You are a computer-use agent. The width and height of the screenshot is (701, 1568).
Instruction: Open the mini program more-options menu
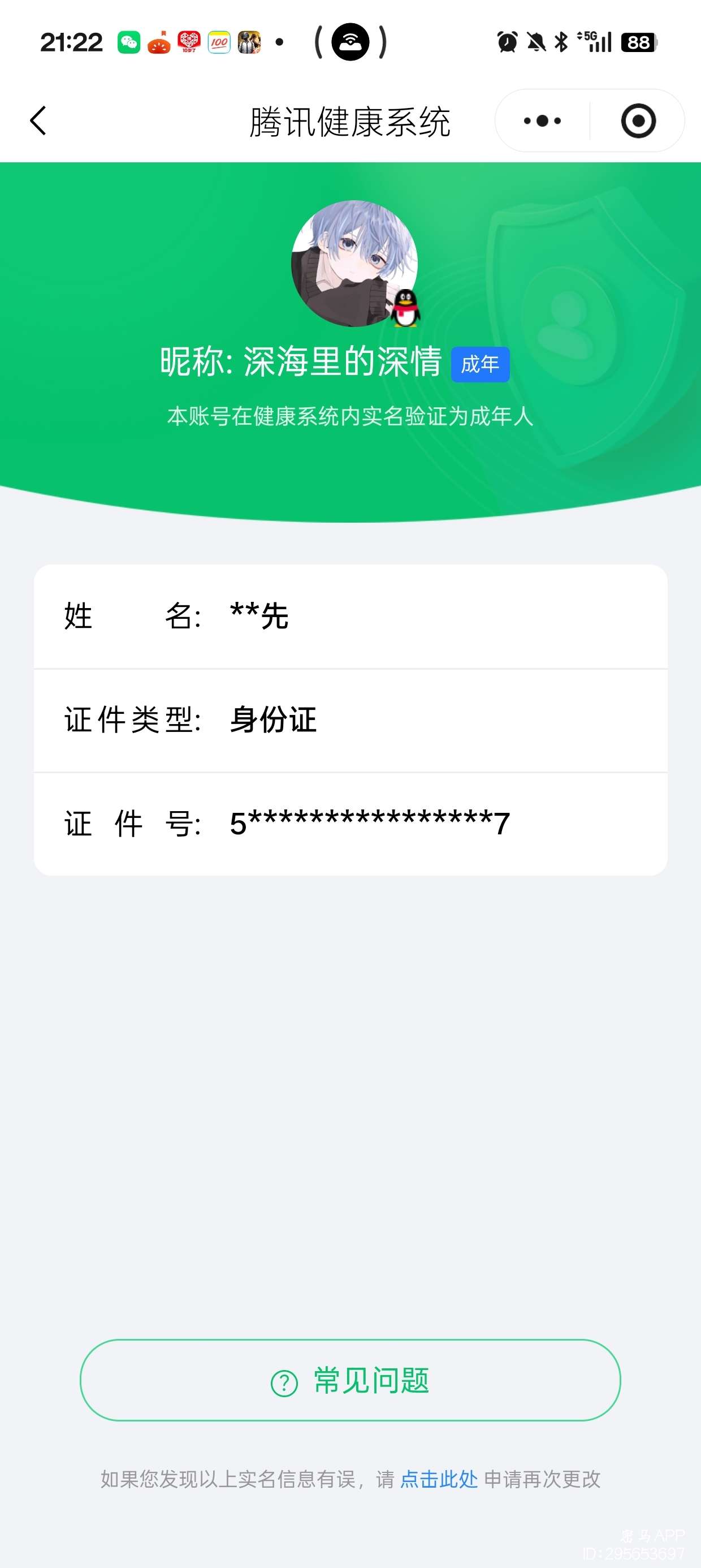tap(542, 120)
